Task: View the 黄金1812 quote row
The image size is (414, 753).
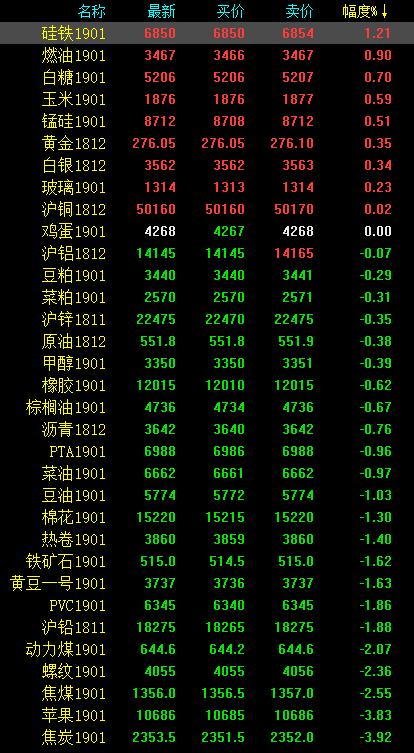Action: click(207, 143)
